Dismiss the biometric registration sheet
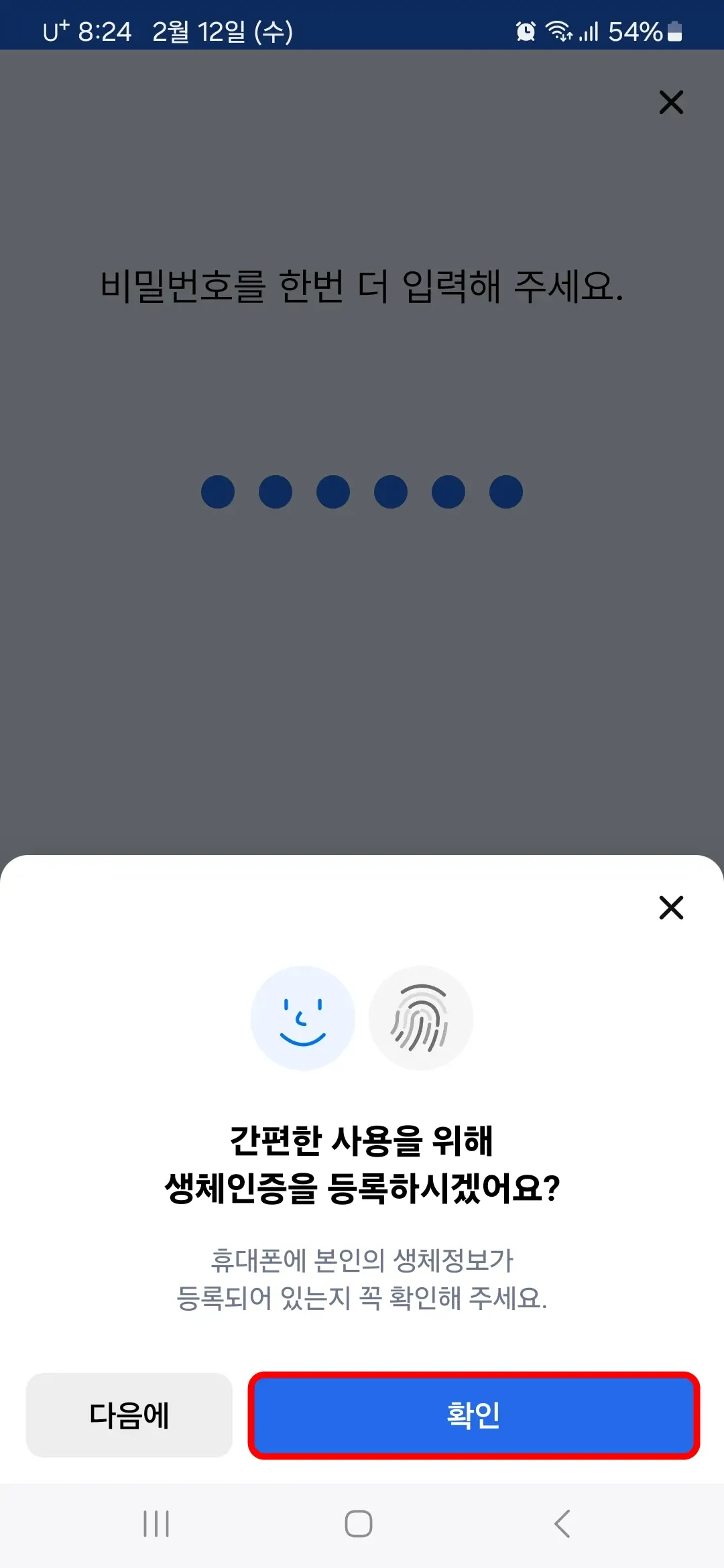 pyautogui.click(x=670, y=909)
